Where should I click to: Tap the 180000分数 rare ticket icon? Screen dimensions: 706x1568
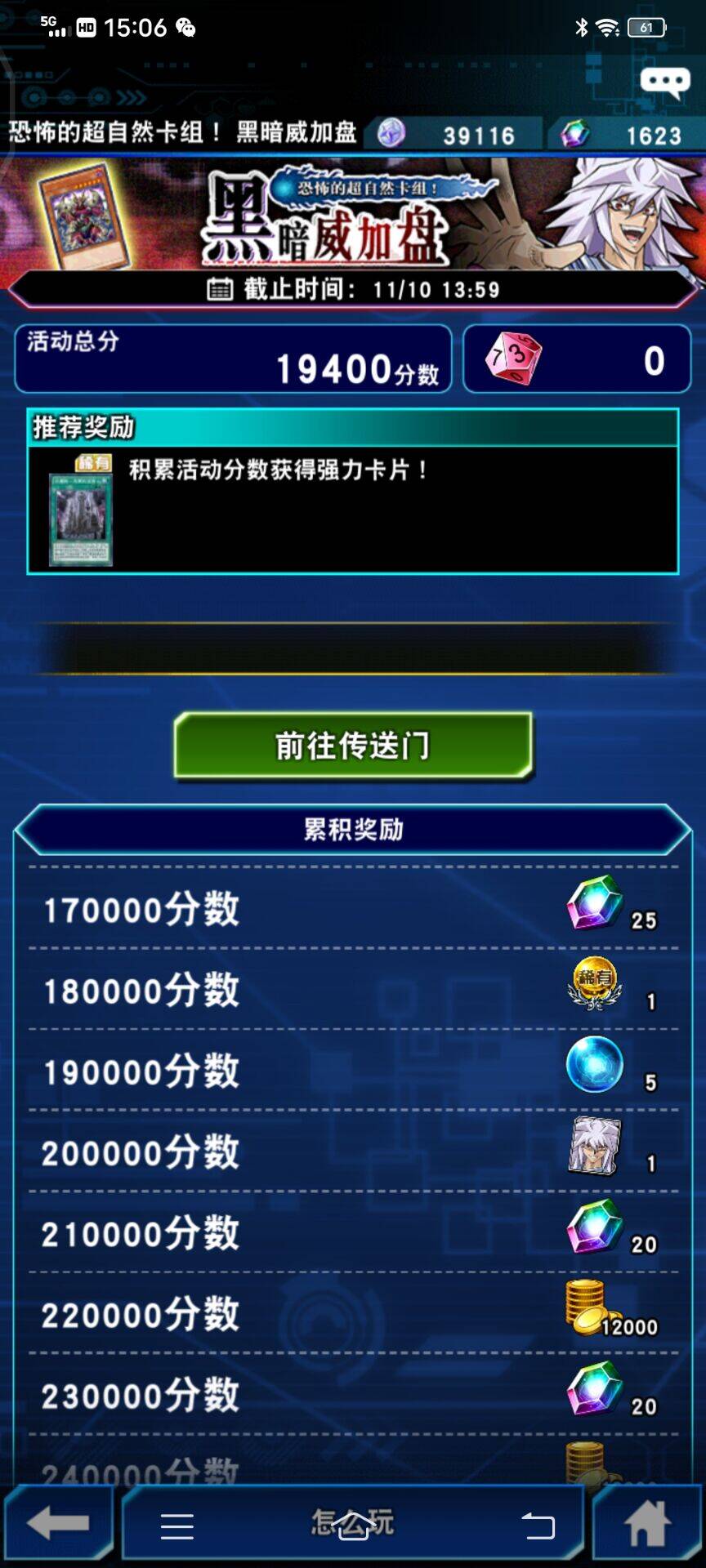coord(595,984)
